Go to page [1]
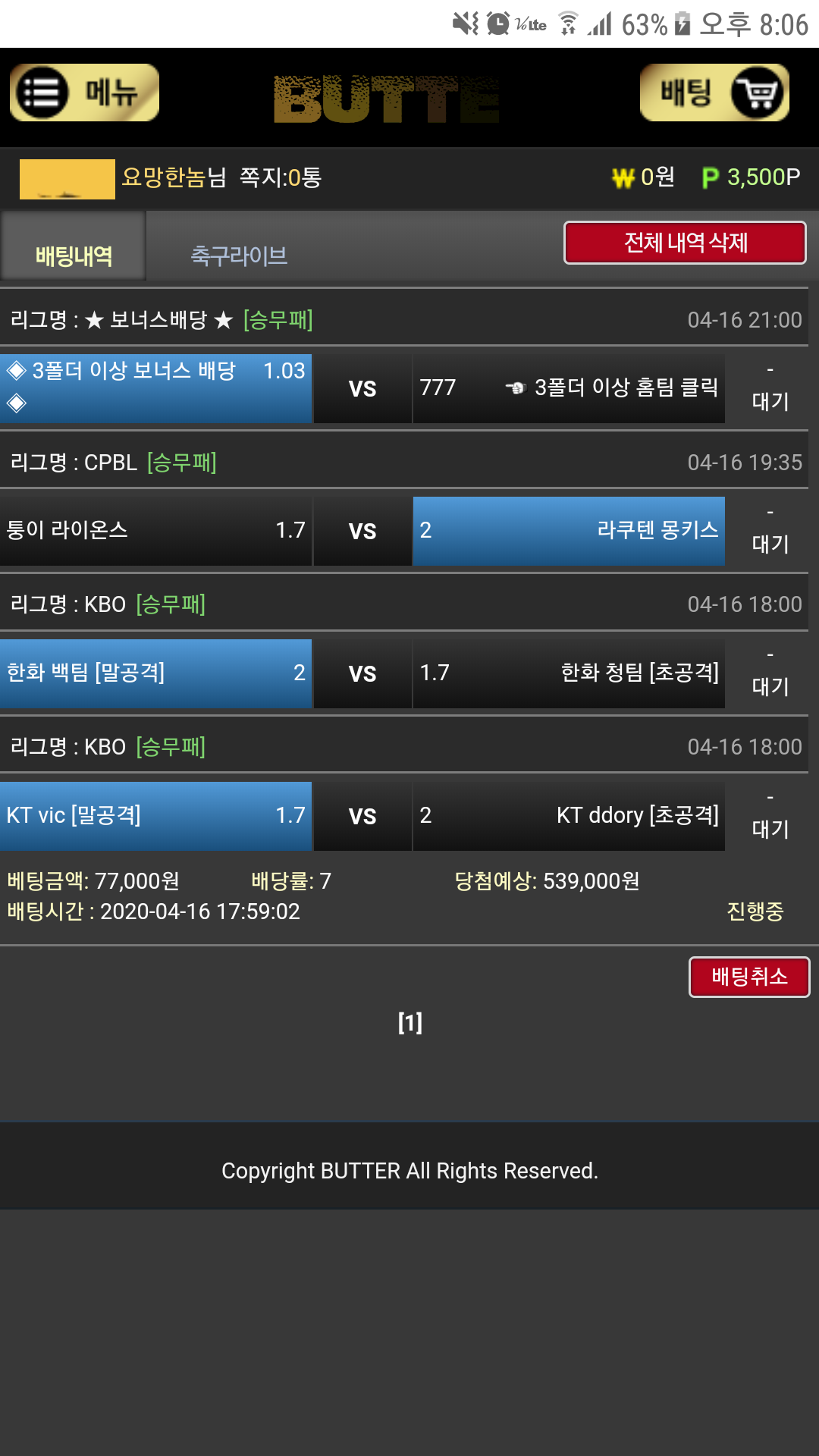Screen dimensions: 819x1456 410,1023
